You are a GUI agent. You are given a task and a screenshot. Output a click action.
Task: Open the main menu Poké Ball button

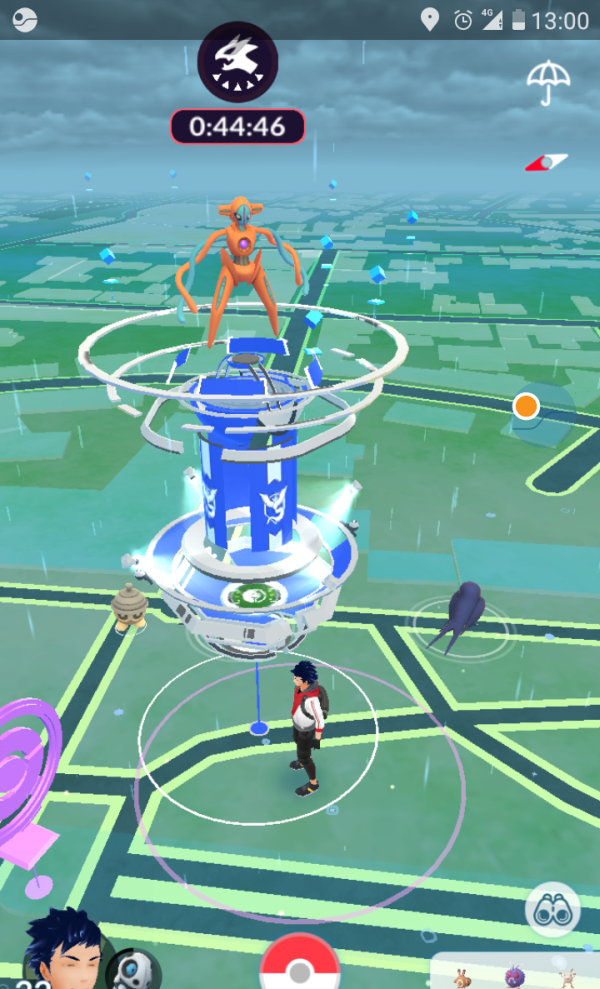(300, 962)
